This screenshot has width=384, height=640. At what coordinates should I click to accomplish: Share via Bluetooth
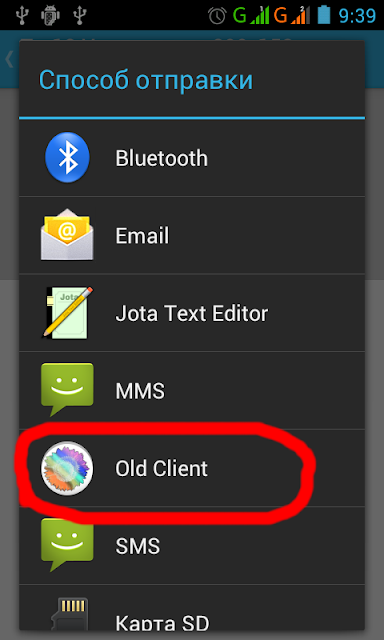coord(192,158)
